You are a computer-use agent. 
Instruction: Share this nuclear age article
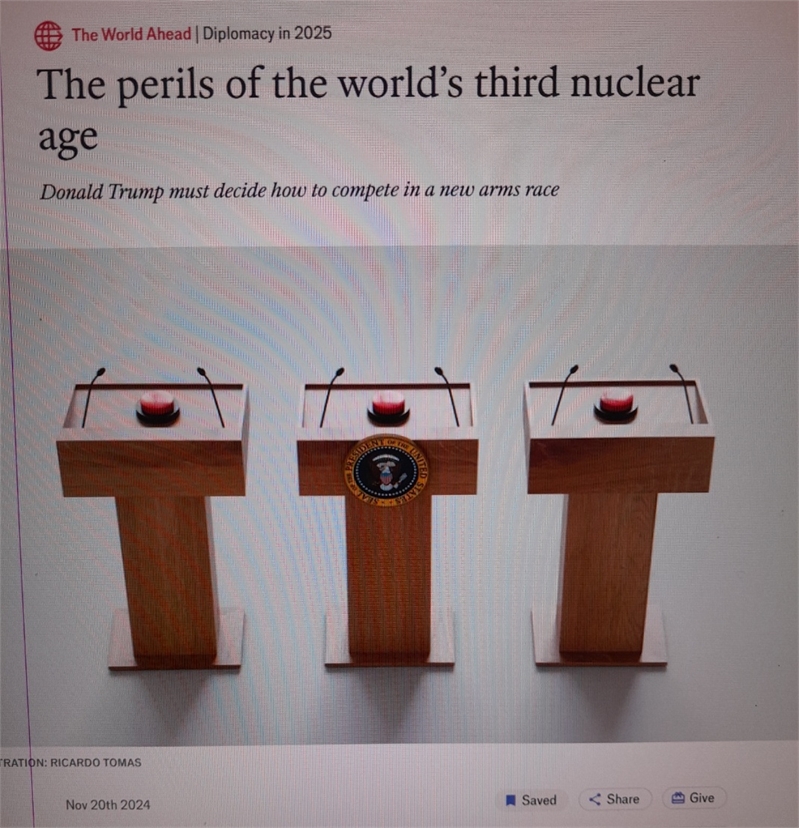(x=614, y=799)
